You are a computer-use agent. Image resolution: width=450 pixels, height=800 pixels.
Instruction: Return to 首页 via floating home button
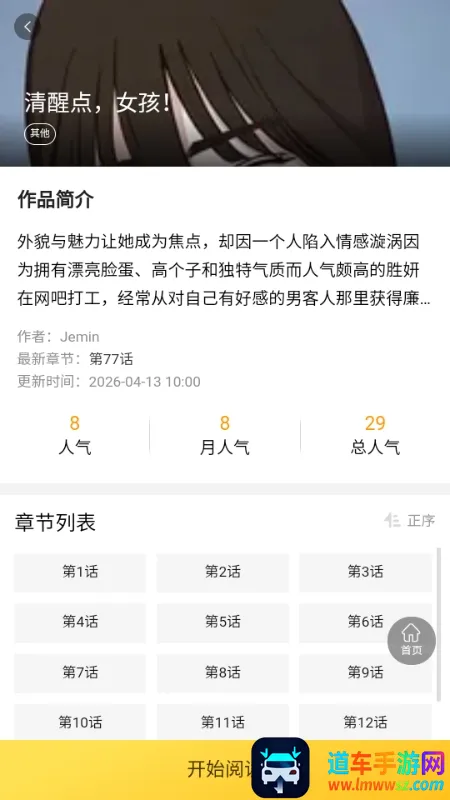coord(411,641)
